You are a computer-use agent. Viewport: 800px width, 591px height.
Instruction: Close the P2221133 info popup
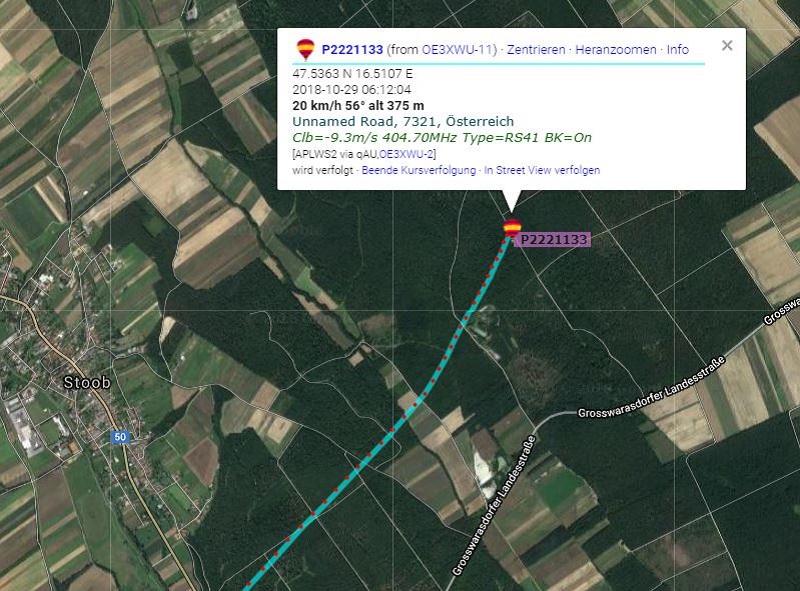point(727,45)
